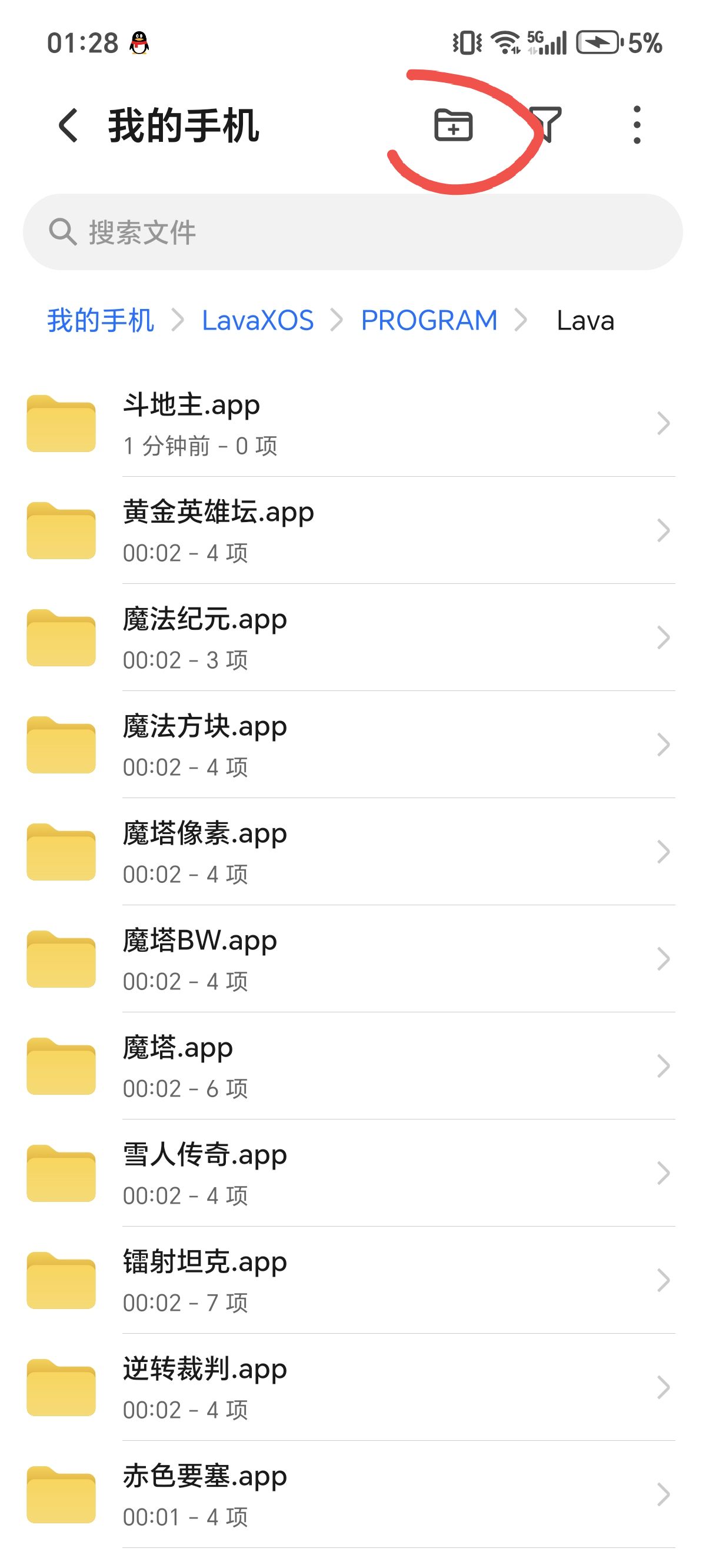Tap the new folder creation icon
706x1568 pixels.
455,125
